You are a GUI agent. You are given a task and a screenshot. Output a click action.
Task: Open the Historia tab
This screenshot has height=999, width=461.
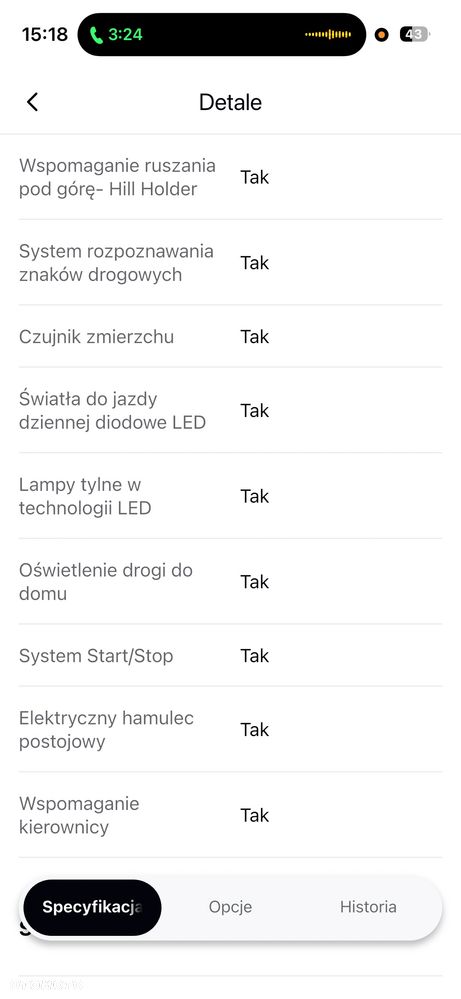coord(368,907)
